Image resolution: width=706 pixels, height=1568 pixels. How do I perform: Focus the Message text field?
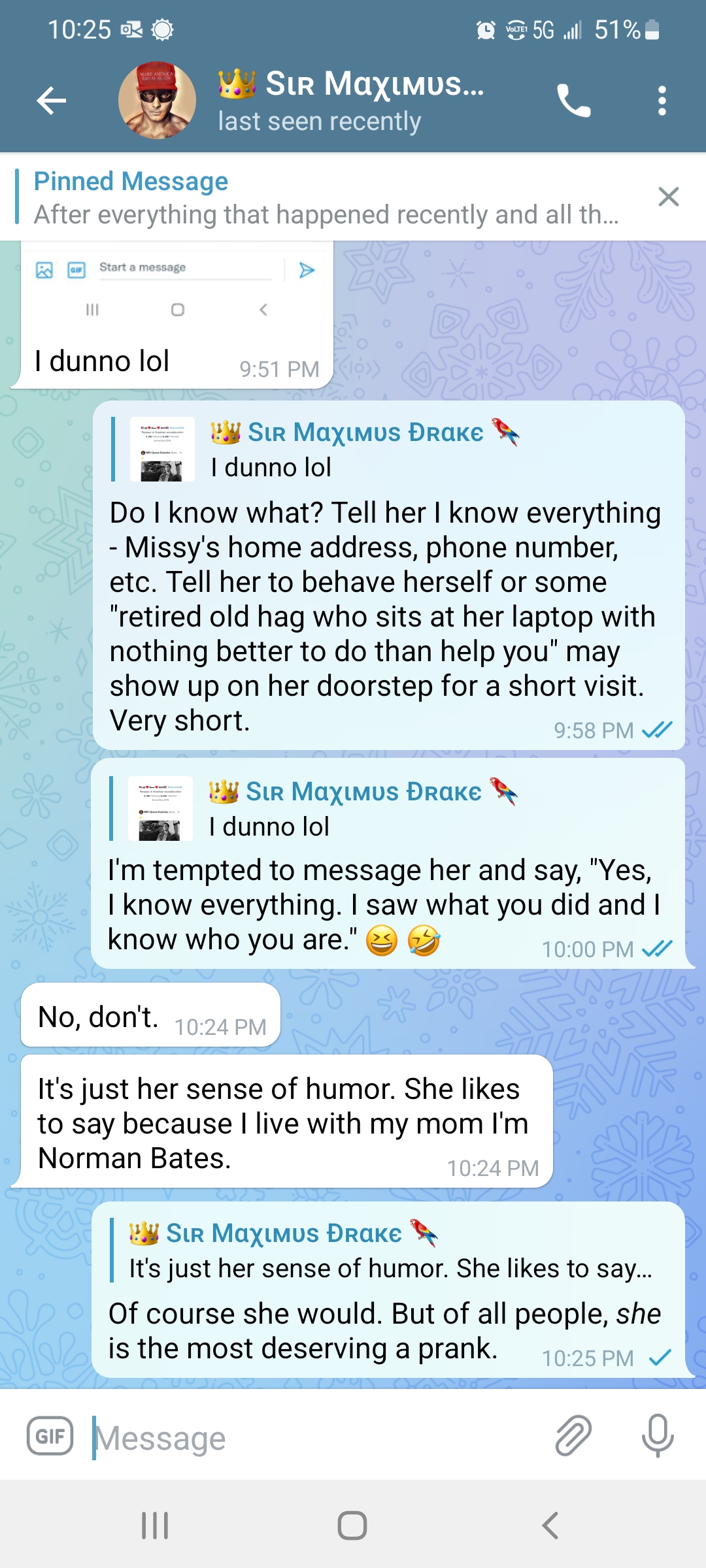[314, 1437]
